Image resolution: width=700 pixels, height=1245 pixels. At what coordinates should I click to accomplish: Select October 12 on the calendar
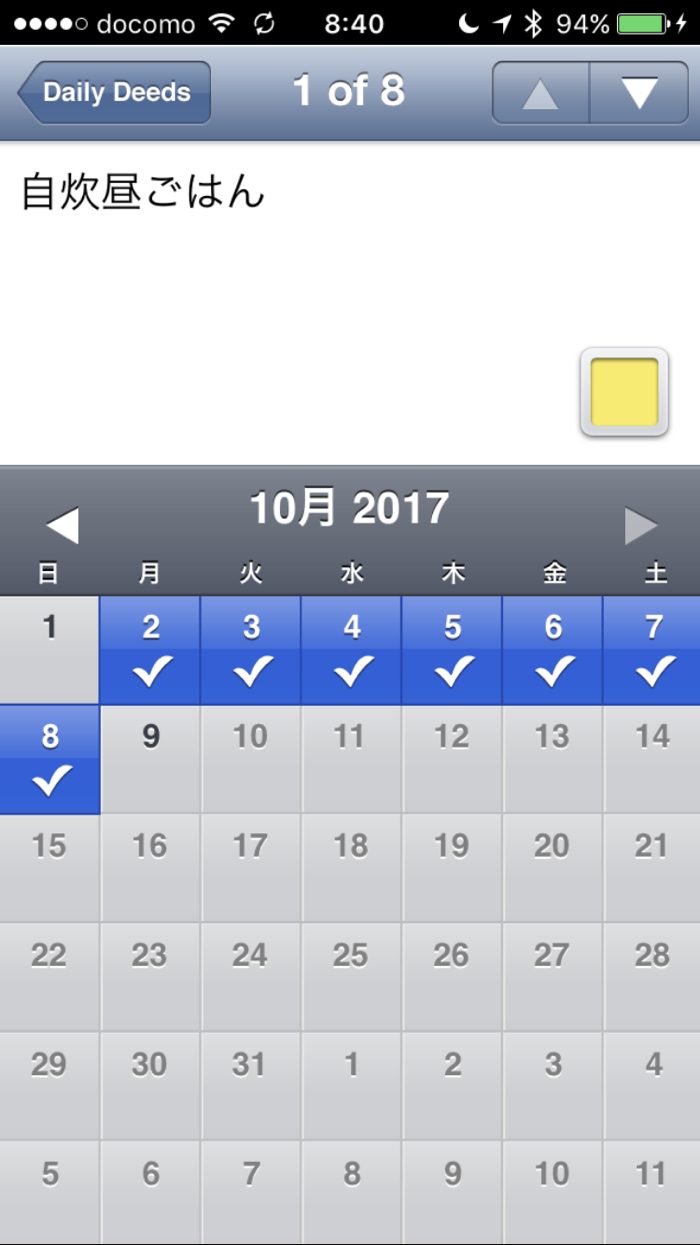[452, 759]
